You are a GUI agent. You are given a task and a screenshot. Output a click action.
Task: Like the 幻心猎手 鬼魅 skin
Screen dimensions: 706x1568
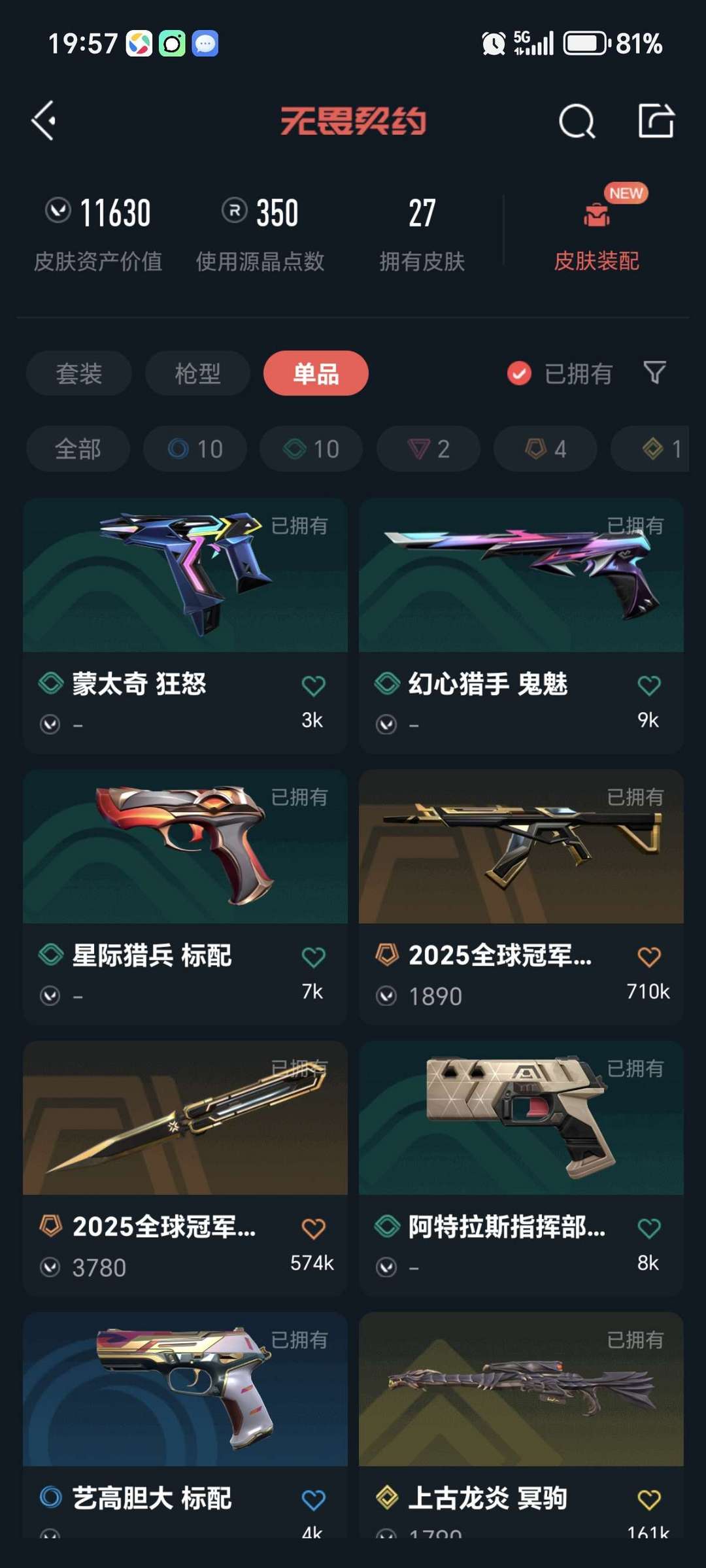(648, 685)
